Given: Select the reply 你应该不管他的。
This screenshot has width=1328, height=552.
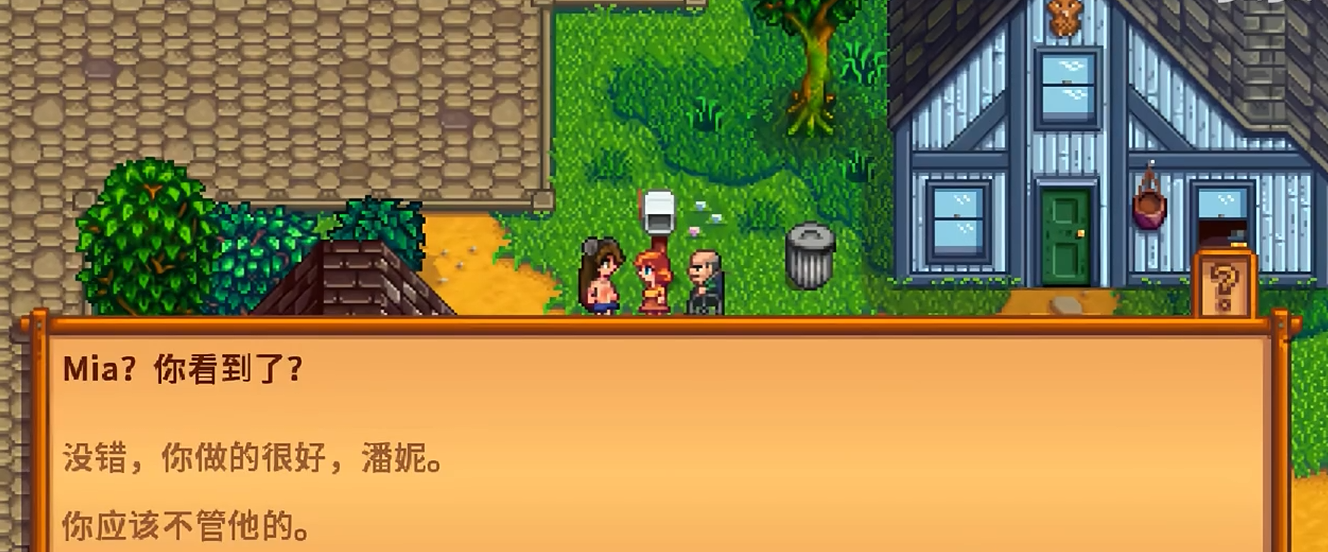Looking at the screenshot, I should click(185, 523).
